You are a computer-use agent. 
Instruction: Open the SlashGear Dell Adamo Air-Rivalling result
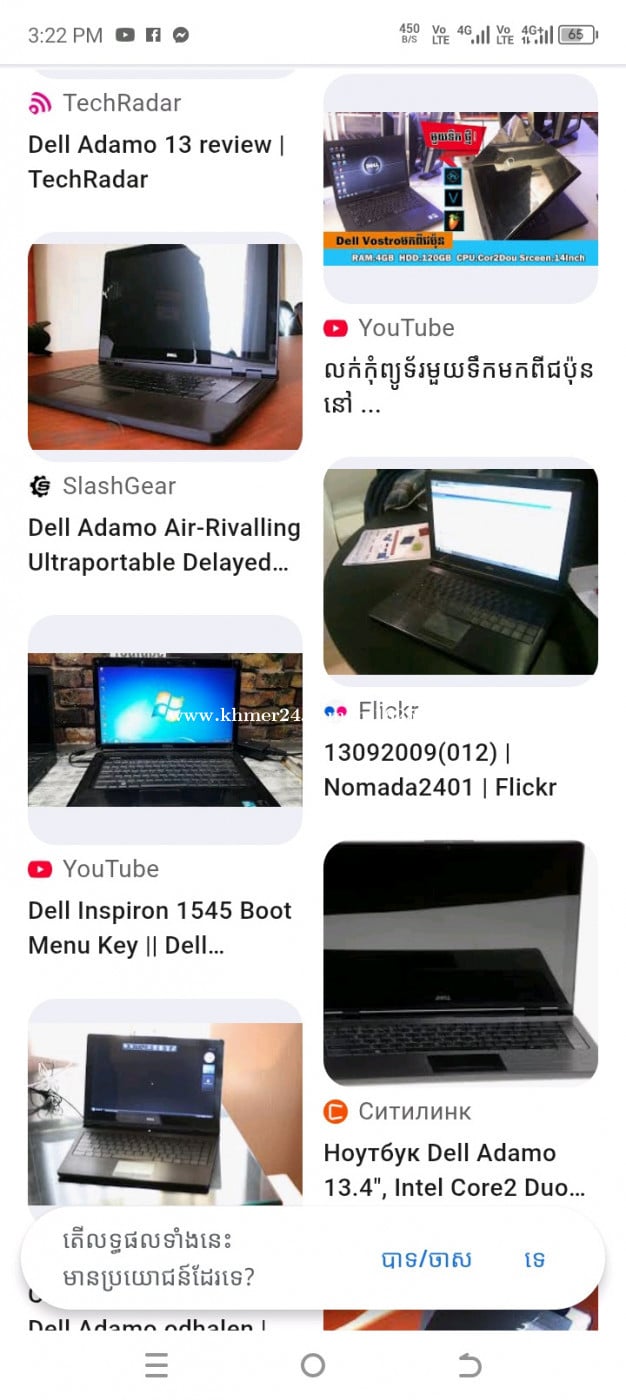point(164,545)
